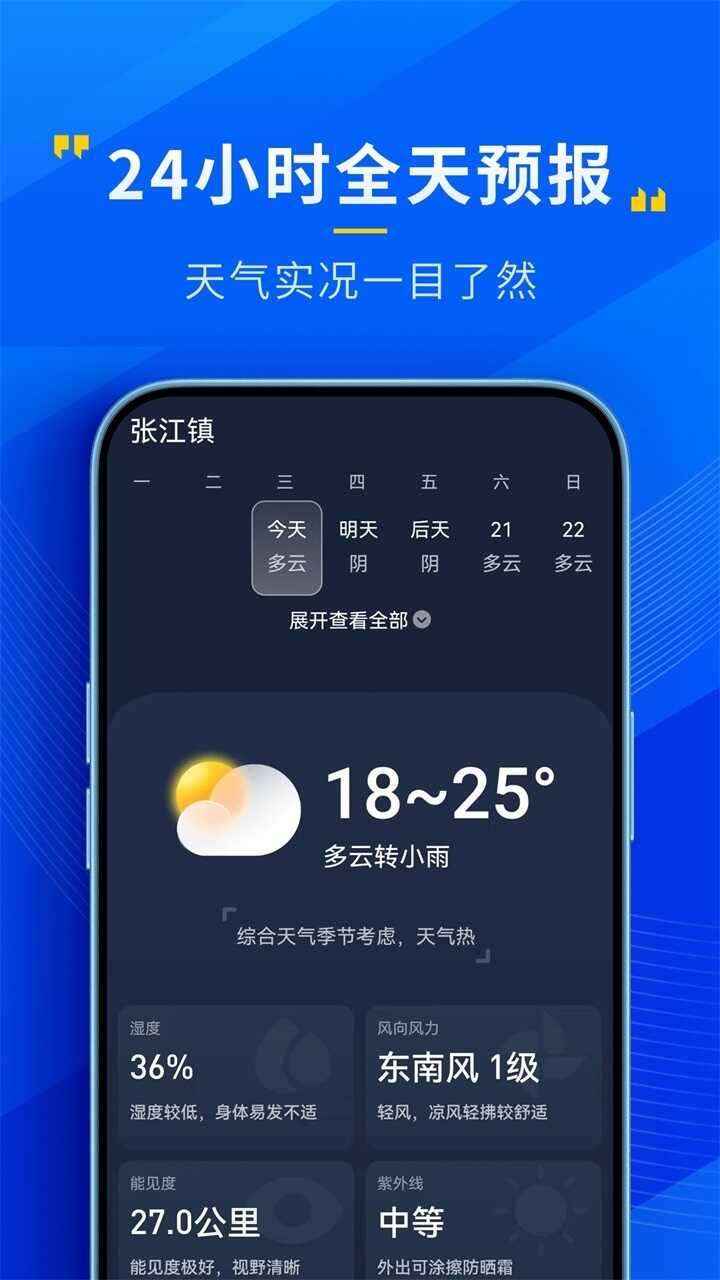Select the day 21 forecast entry
This screenshot has width=720, height=1280.
[502, 532]
